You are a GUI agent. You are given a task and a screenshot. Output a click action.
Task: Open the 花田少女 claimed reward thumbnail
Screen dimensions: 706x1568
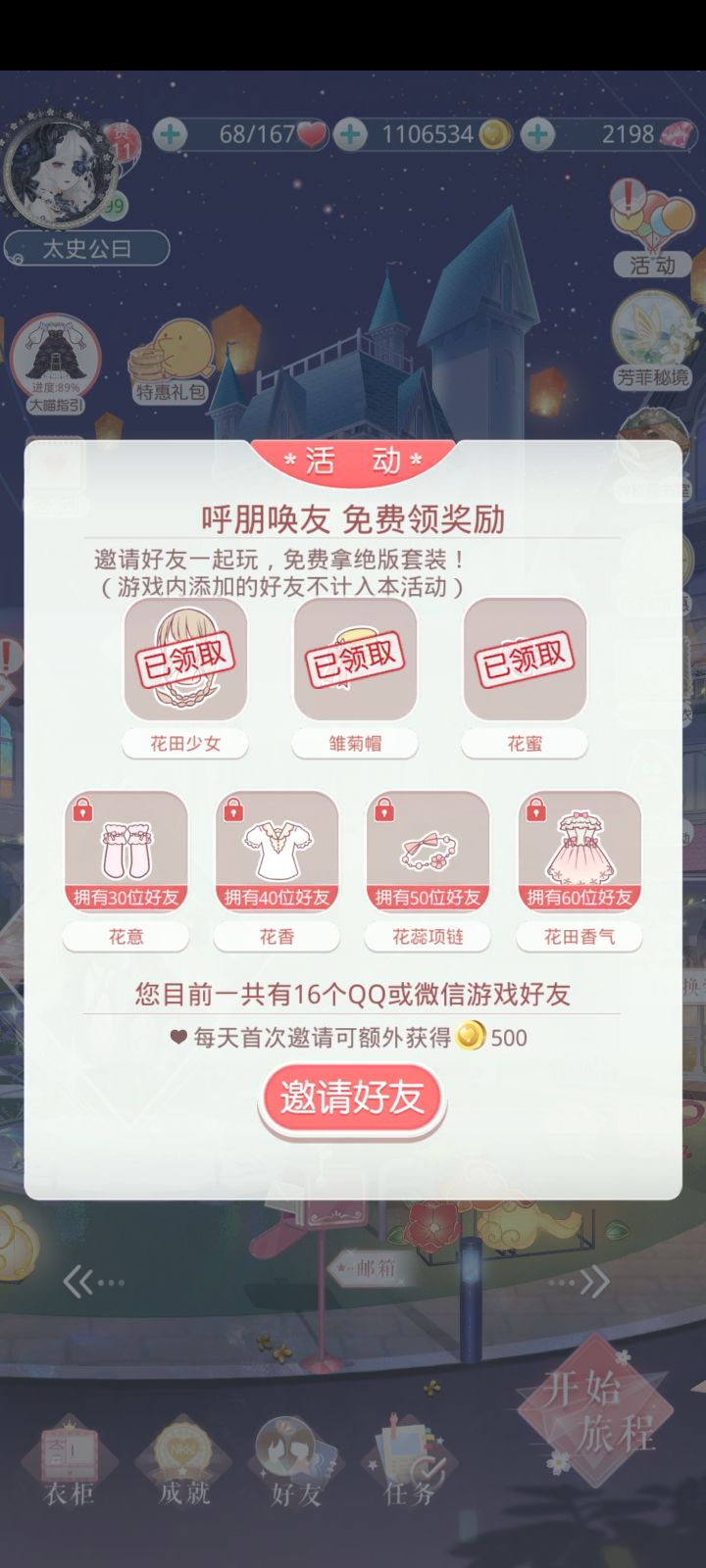[x=185, y=660]
